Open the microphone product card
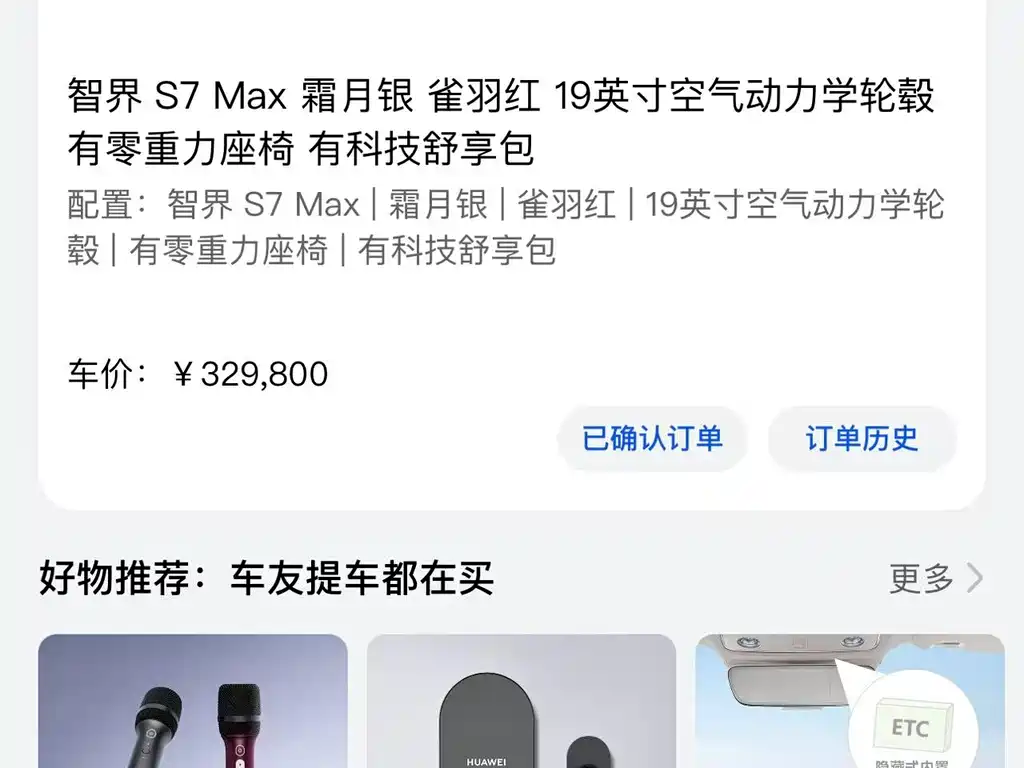 (x=193, y=702)
